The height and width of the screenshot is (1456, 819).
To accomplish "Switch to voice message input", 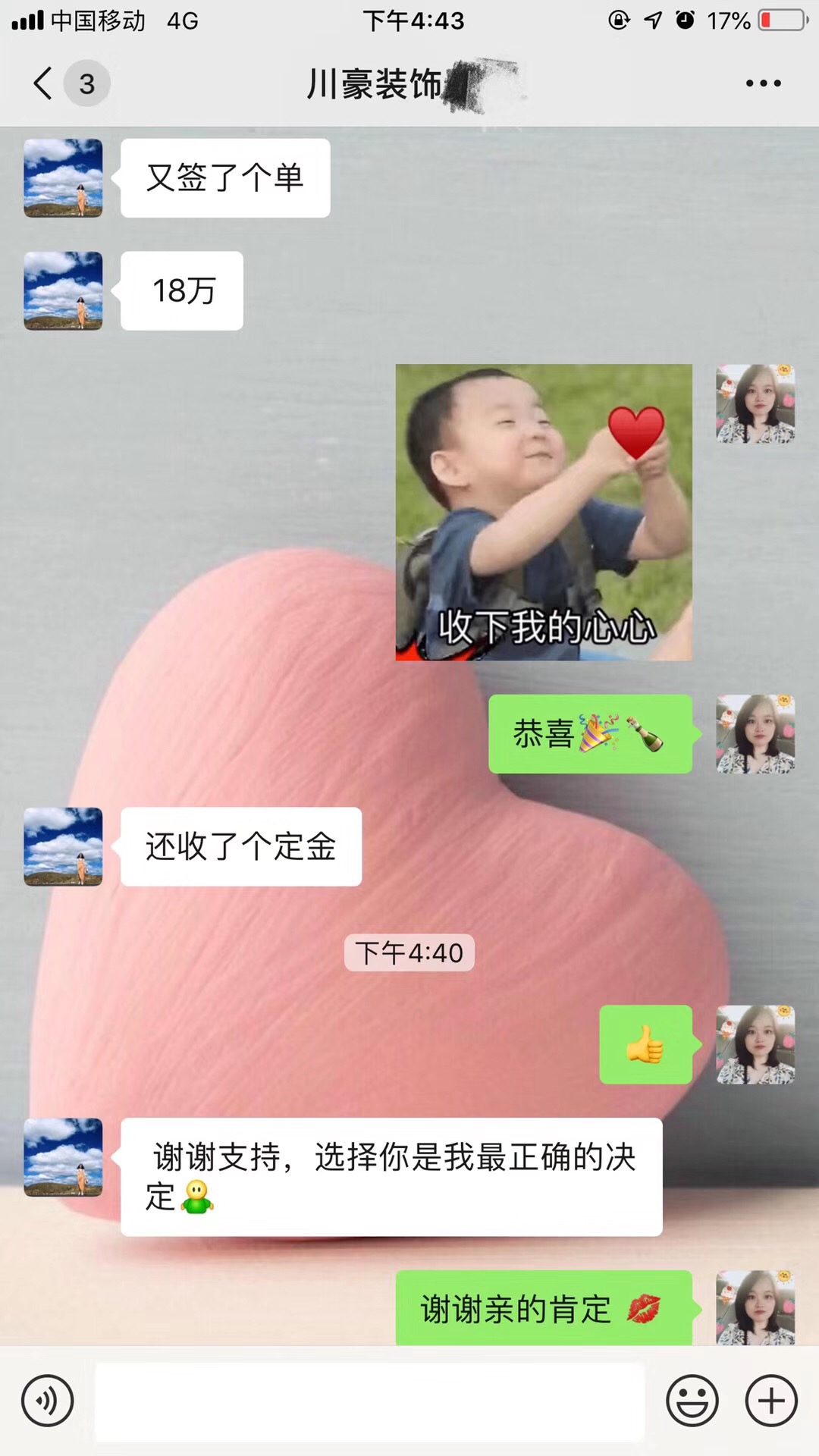I will coord(48,1401).
